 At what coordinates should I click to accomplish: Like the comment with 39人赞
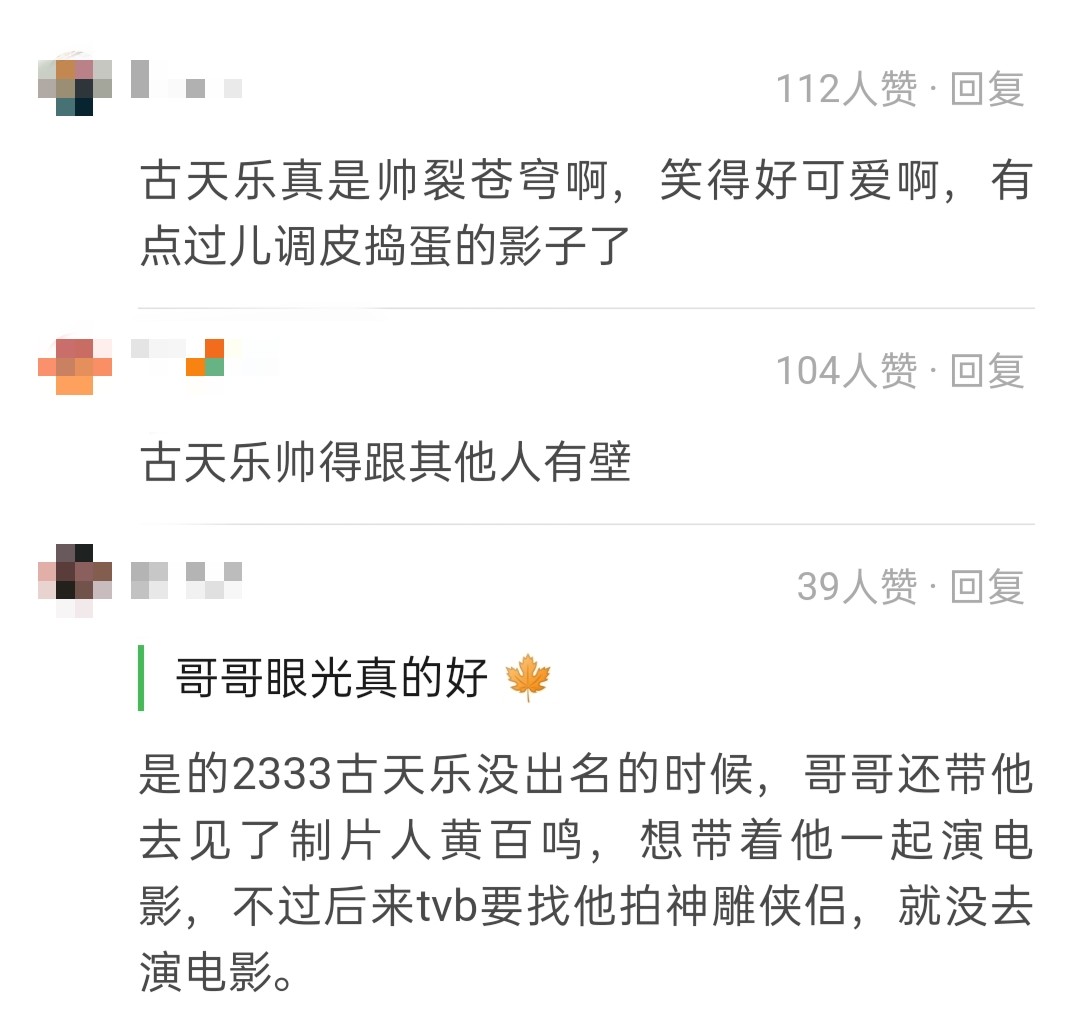click(x=856, y=586)
